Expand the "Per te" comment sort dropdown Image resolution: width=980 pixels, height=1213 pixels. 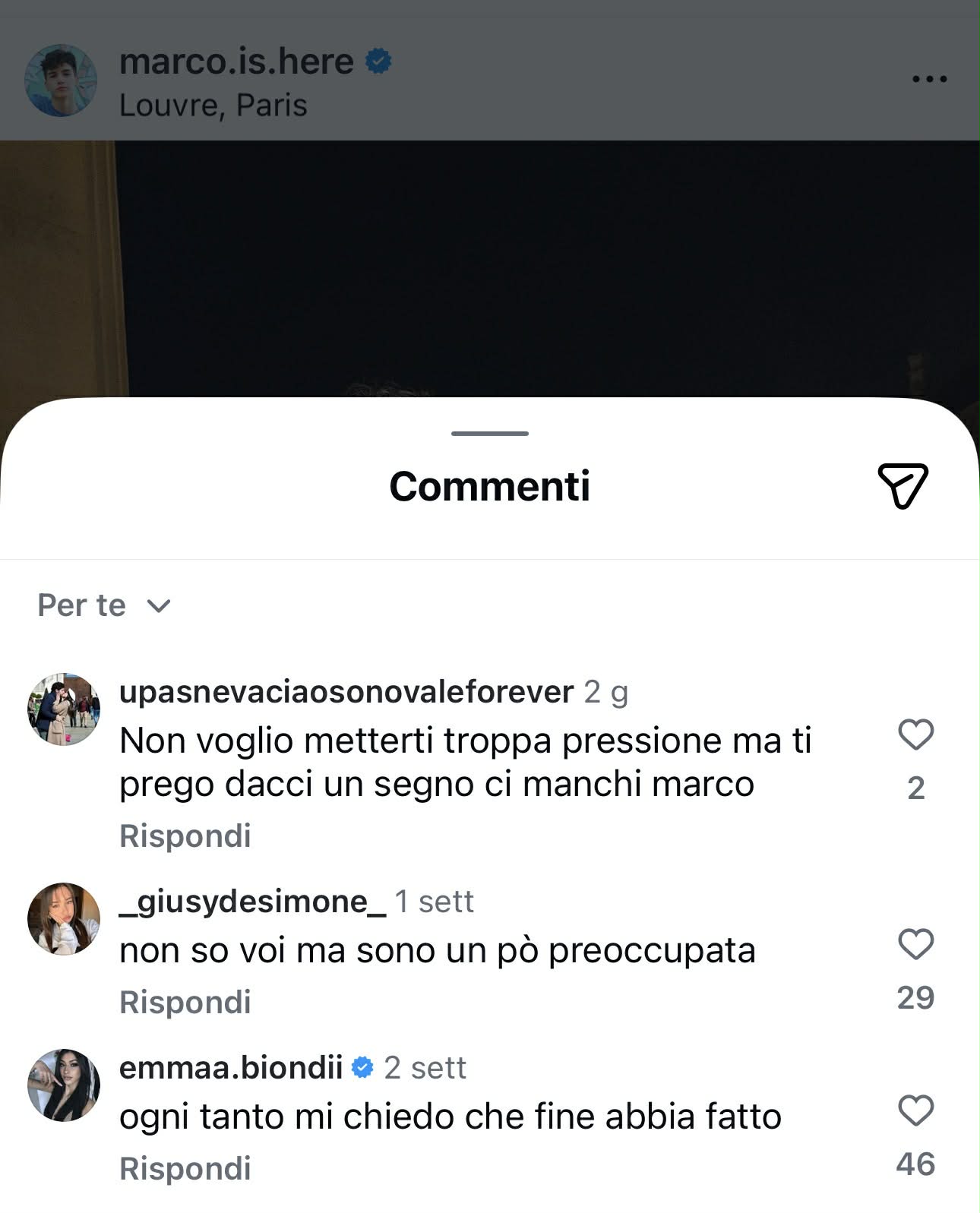pos(104,605)
